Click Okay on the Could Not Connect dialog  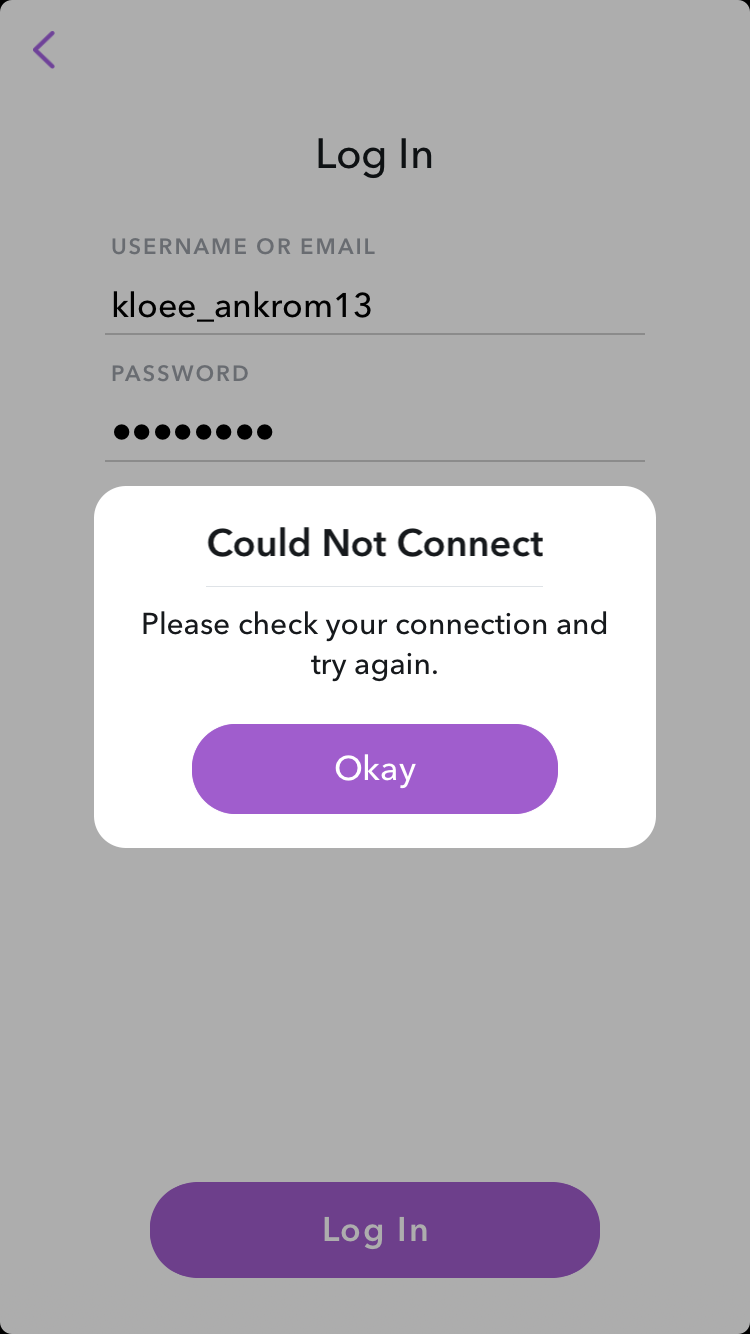375,769
